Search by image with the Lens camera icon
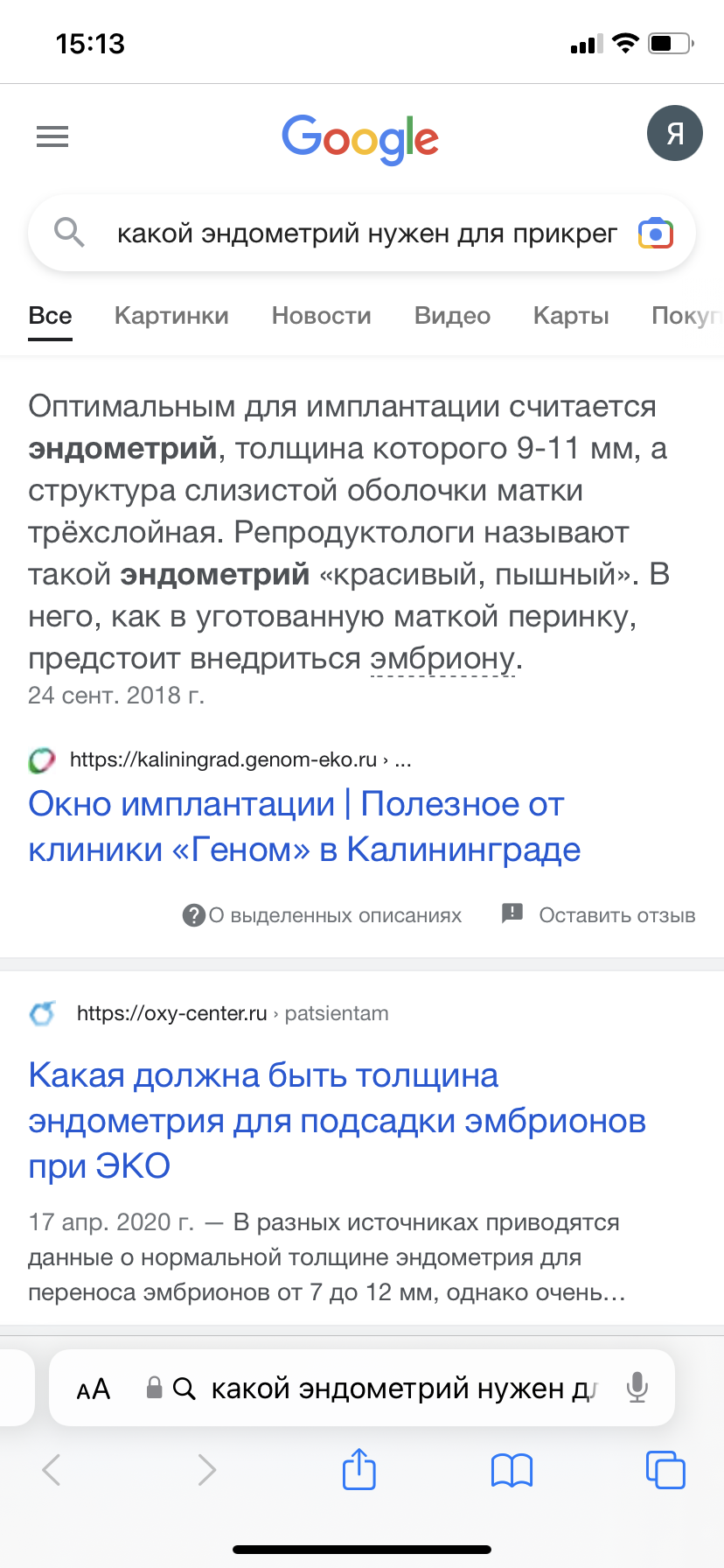The image size is (724, 1568). [656, 234]
